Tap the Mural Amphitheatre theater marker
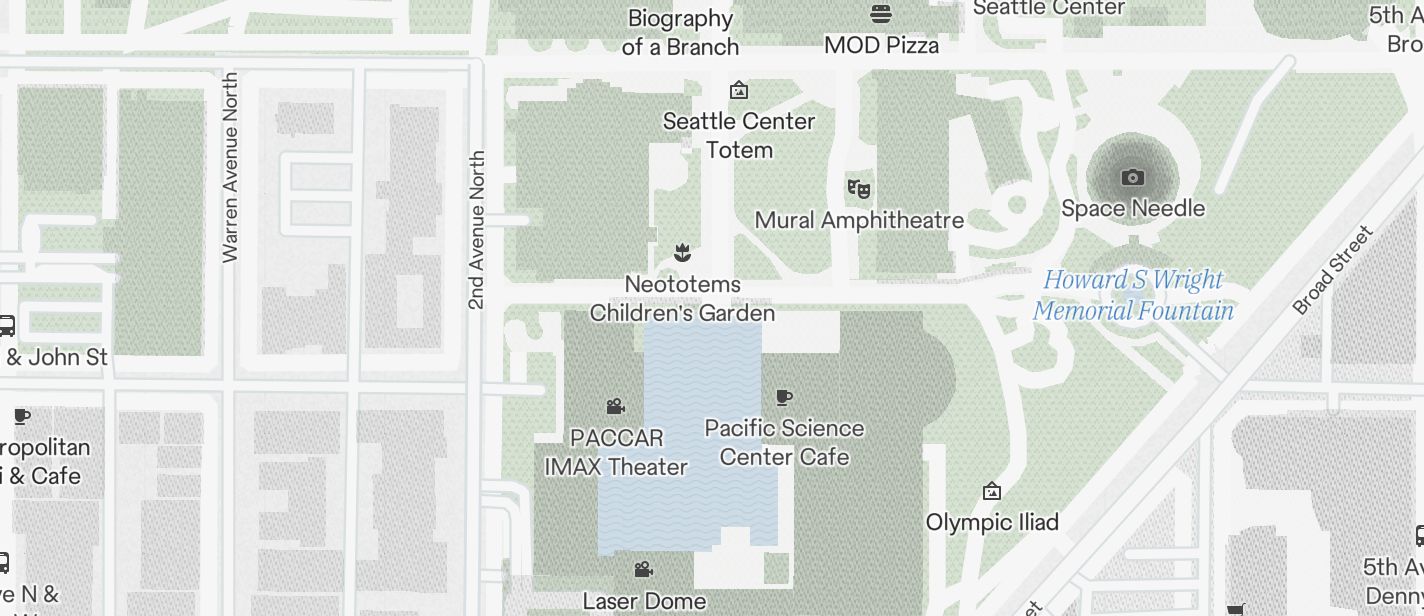Screen dimensions: 1424x616 click(858, 188)
